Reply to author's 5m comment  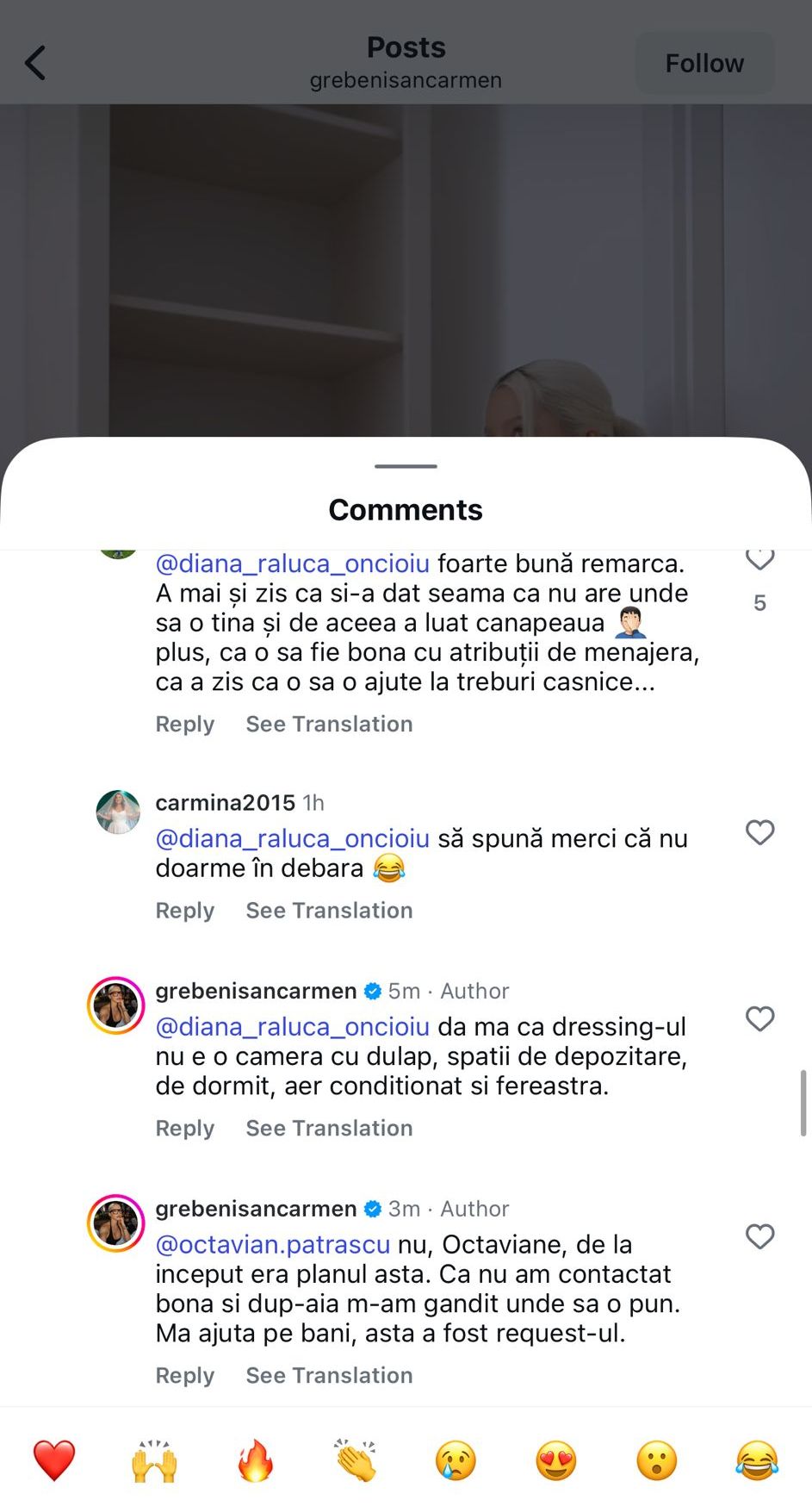[x=184, y=1129]
